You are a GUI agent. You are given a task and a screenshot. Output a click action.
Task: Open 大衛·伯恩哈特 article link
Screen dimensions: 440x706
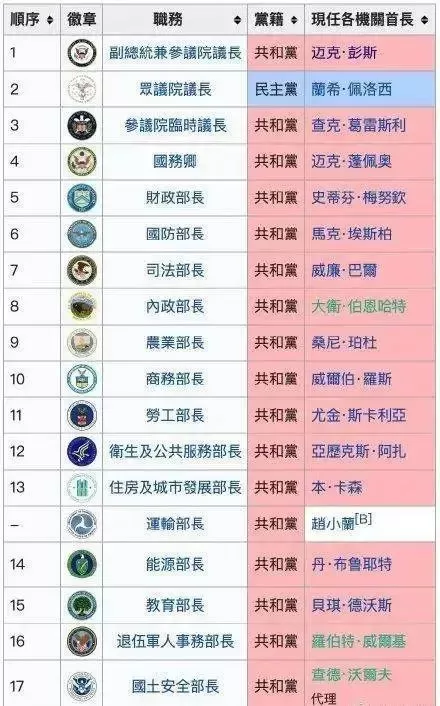[x=358, y=306]
